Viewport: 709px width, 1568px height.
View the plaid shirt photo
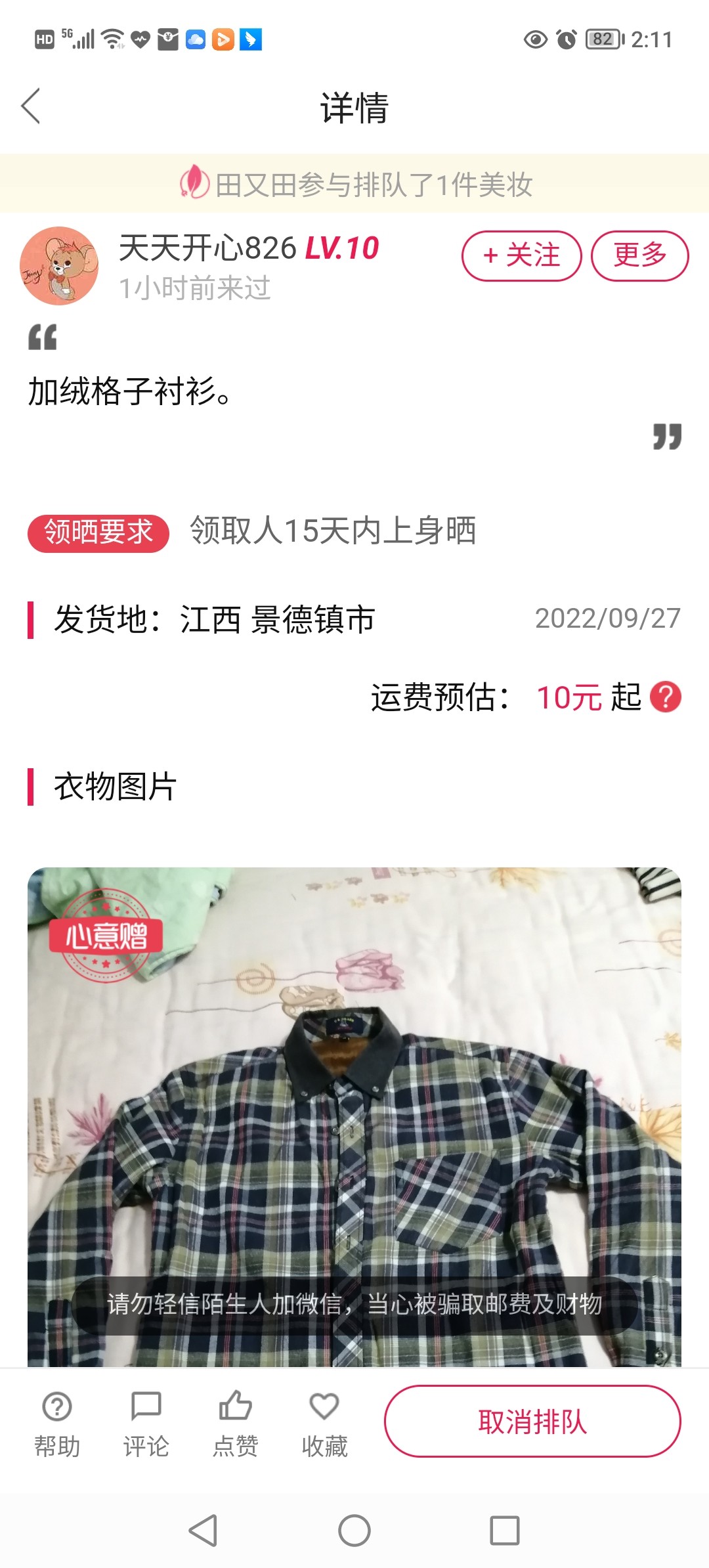click(x=354, y=1116)
